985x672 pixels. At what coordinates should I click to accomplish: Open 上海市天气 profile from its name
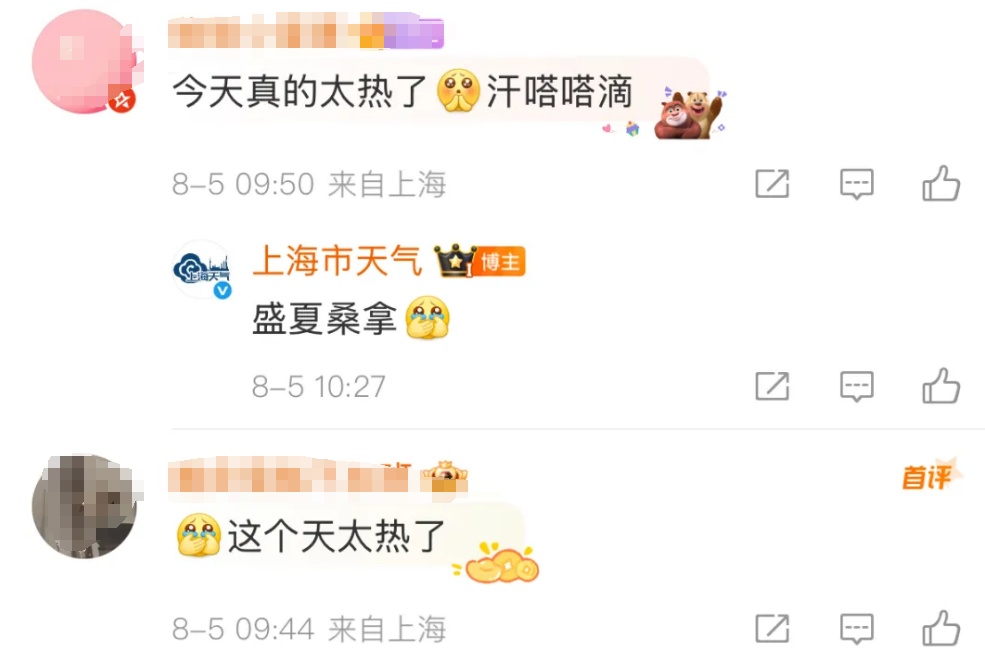click(337, 262)
